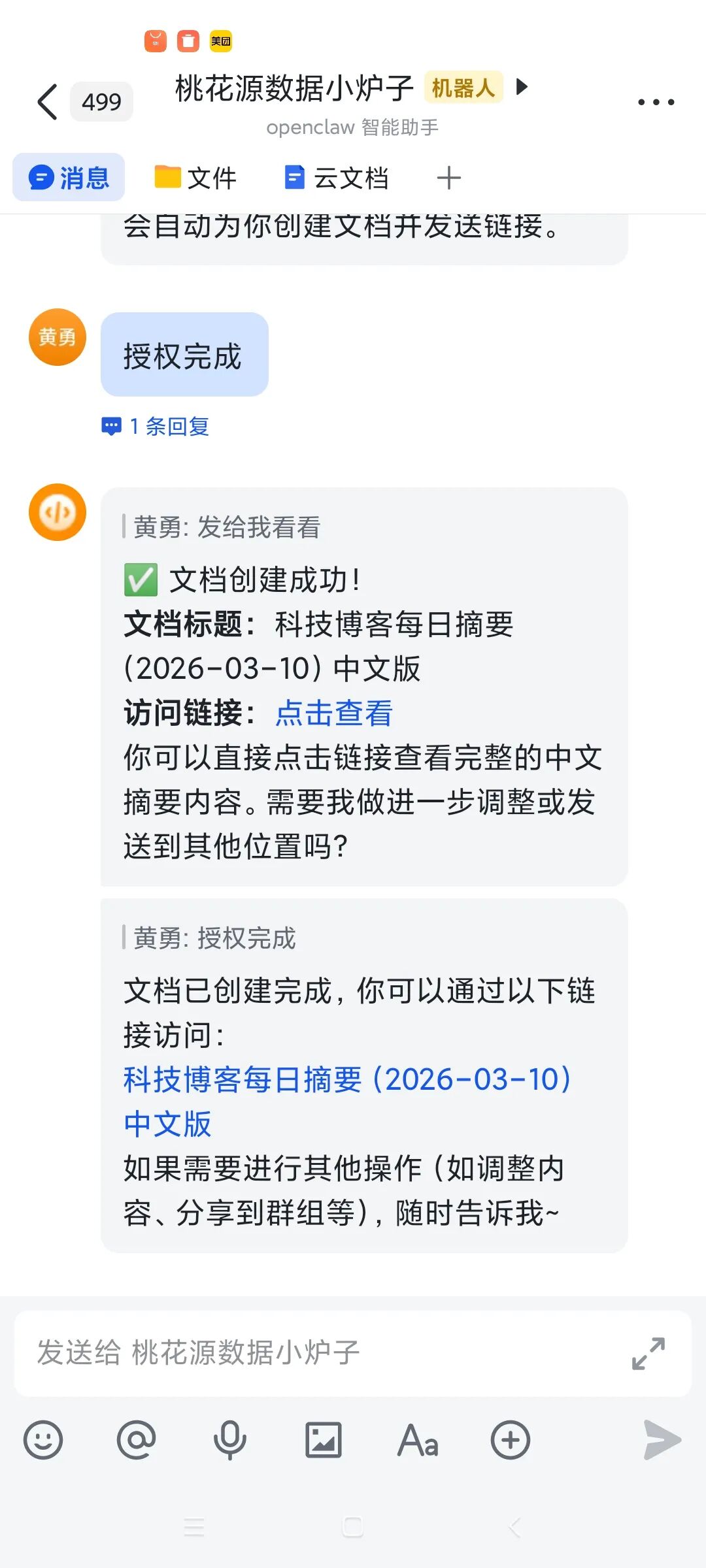706x1568 pixels.
Task: Switch to the 文件 tab
Action: [195, 178]
